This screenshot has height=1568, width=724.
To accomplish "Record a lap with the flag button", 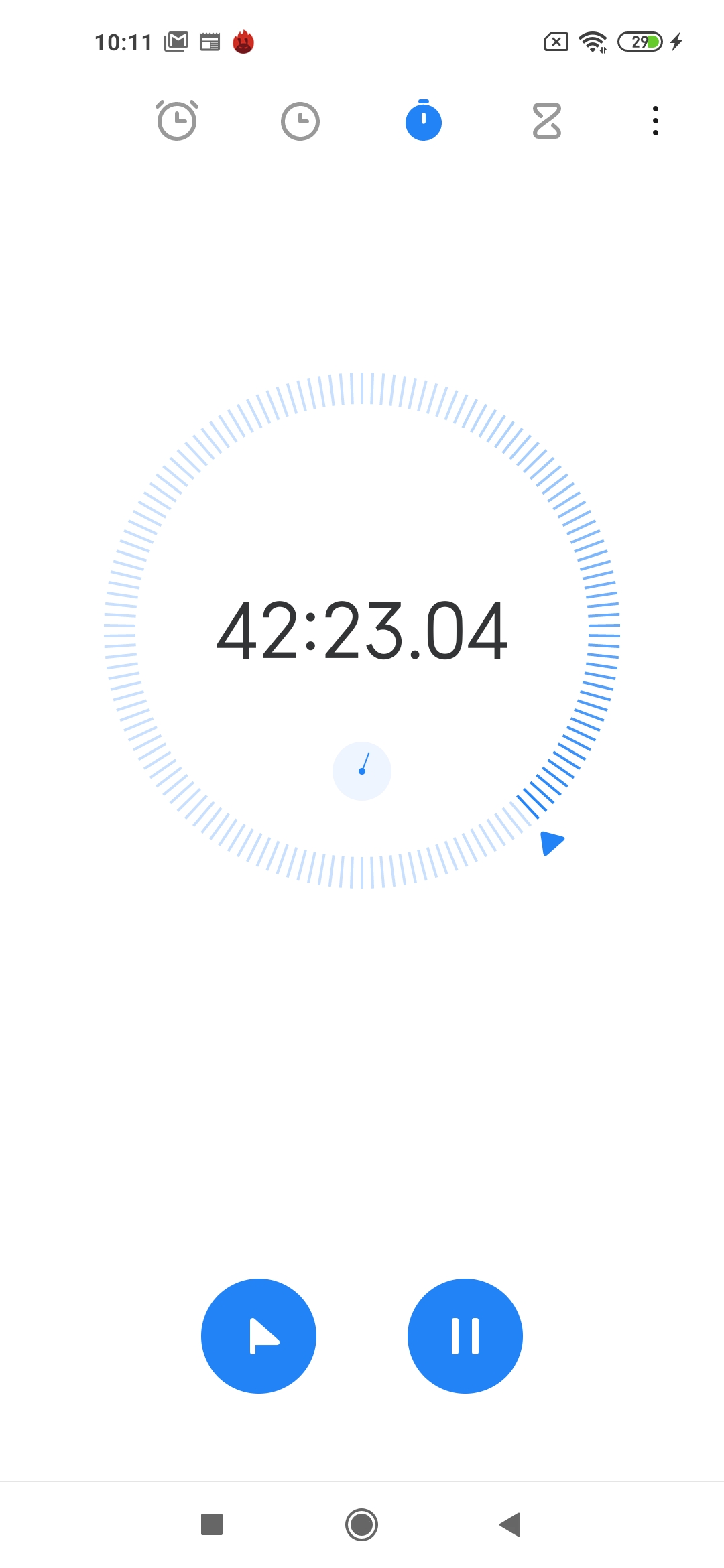I will (x=259, y=1336).
